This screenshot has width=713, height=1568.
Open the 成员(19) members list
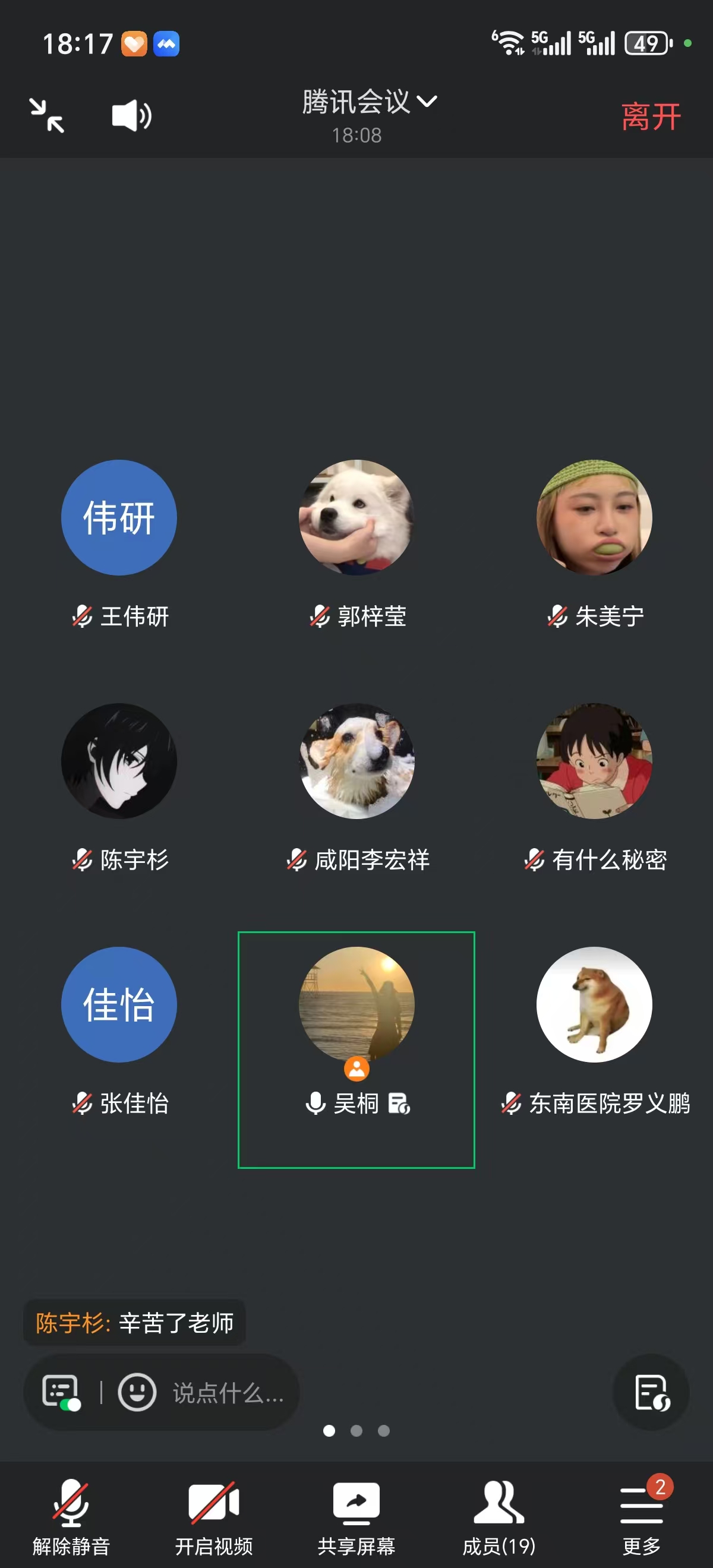[499, 1517]
